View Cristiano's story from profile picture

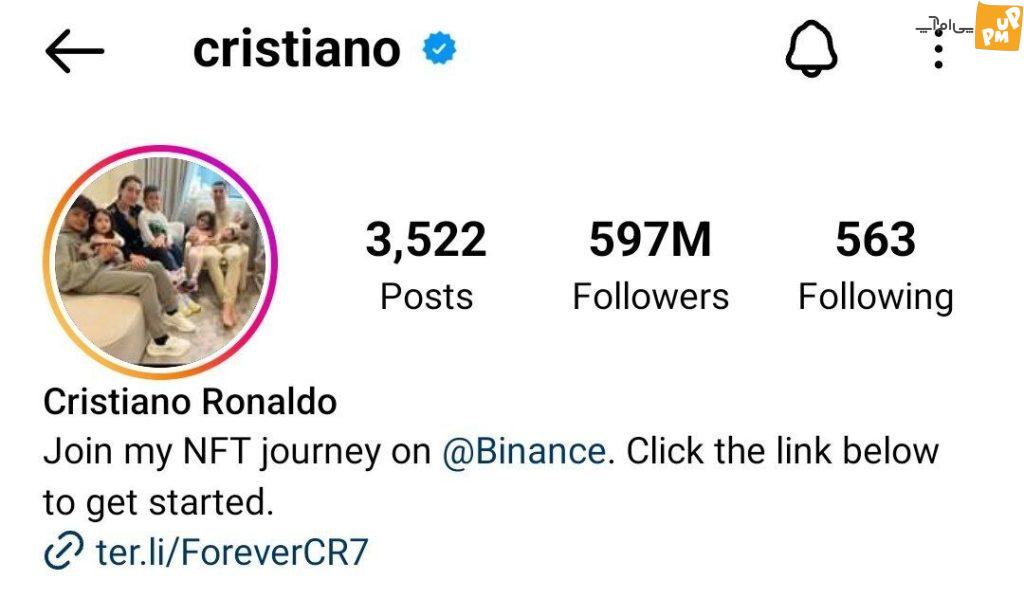(x=160, y=263)
